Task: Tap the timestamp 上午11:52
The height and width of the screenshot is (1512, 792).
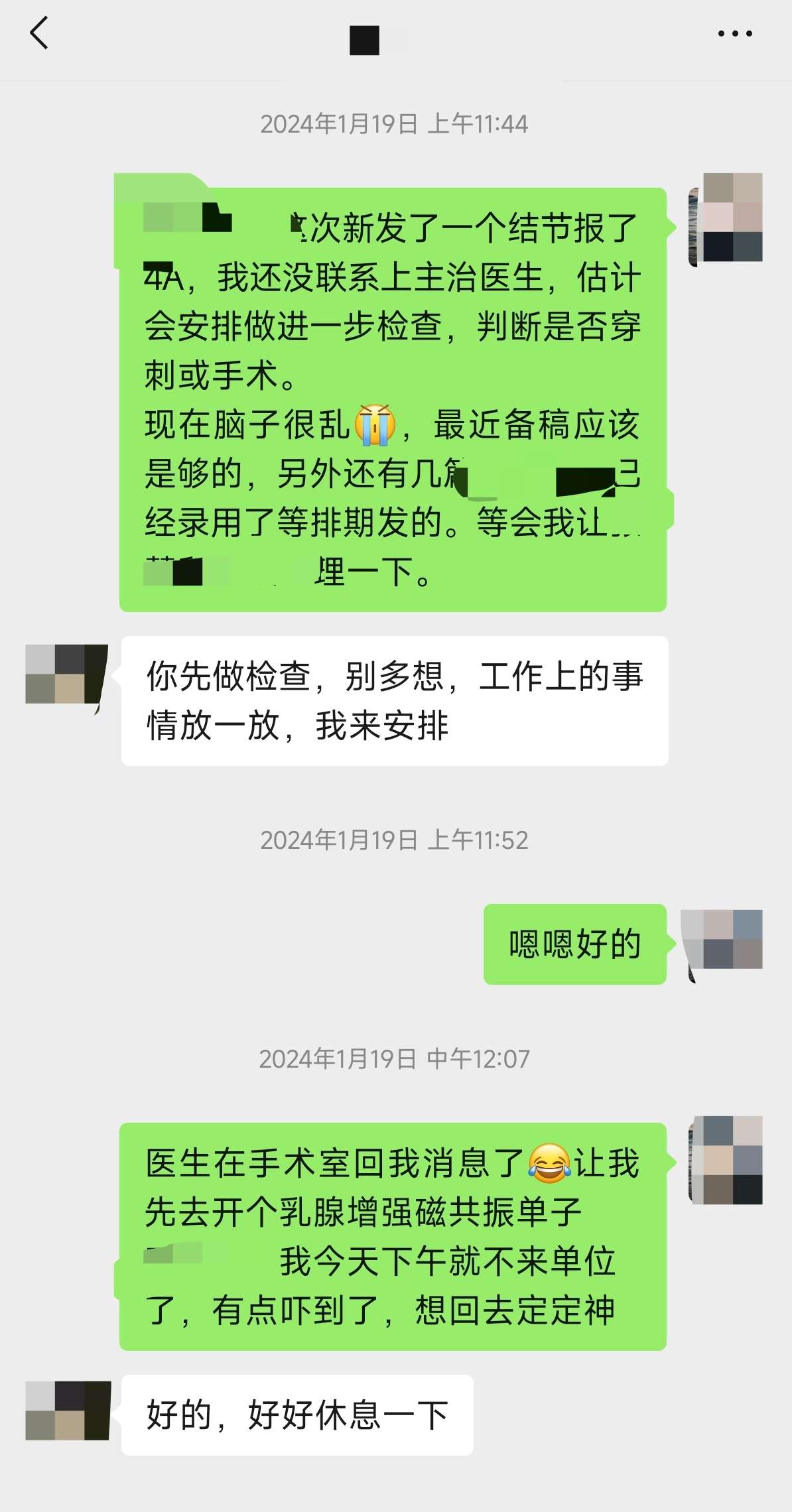Action: point(395,841)
